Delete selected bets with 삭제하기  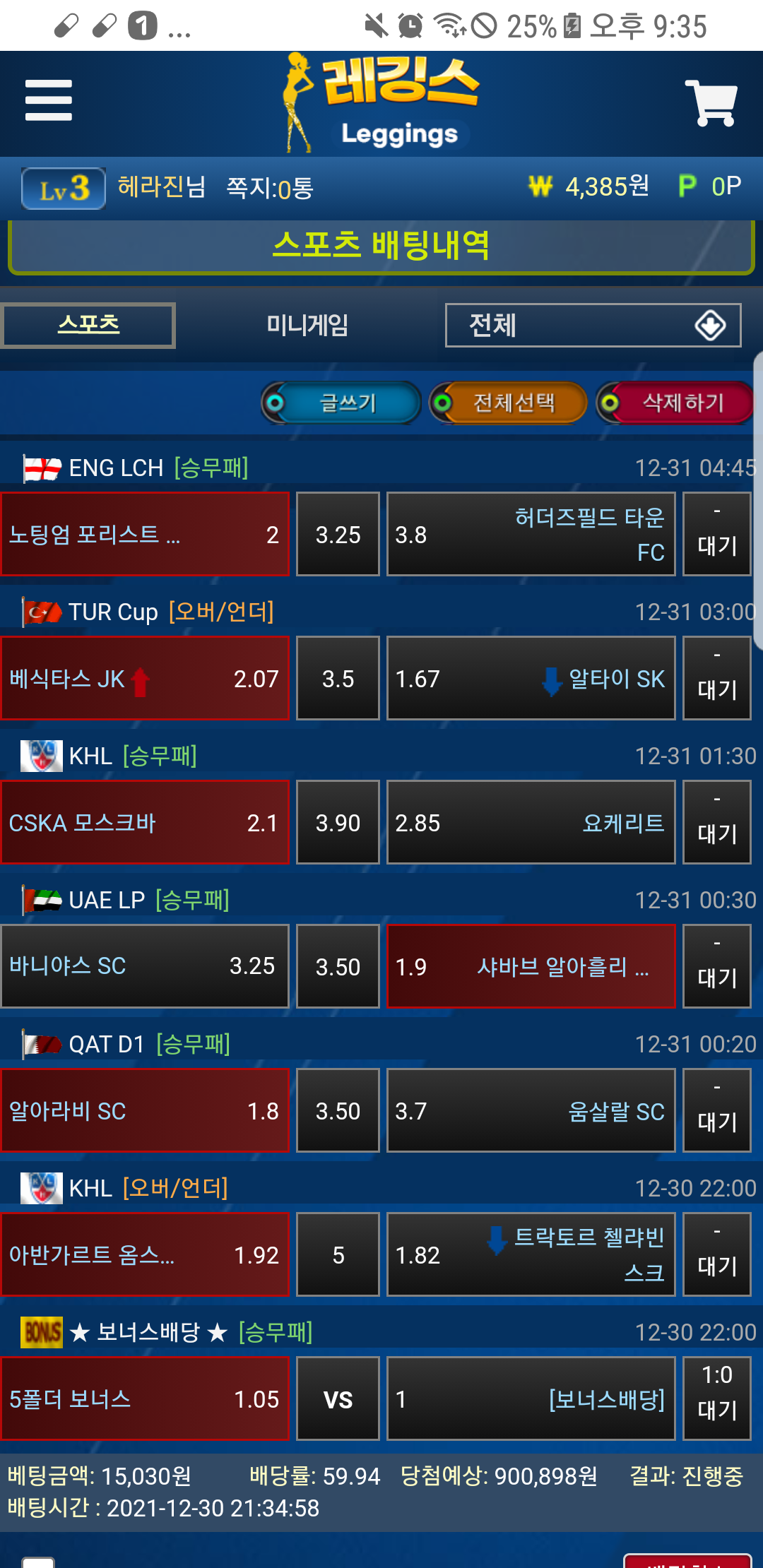pos(675,403)
